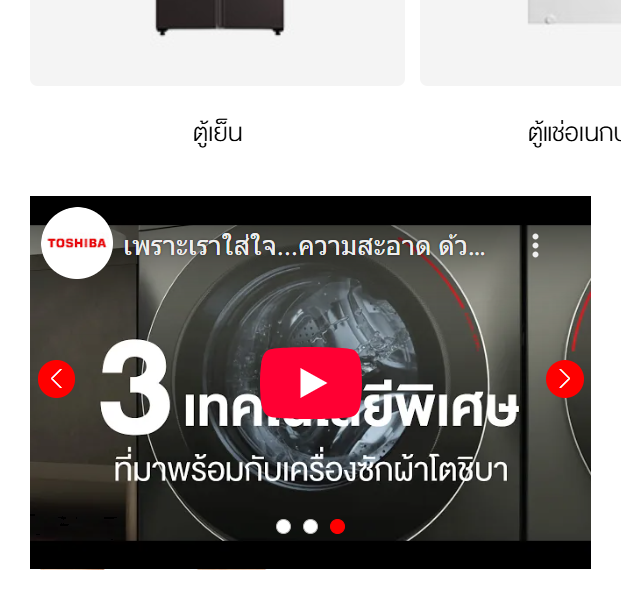Screen dimensions: 621x608
Task: Go to the previous video slide
Action: click(57, 379)
